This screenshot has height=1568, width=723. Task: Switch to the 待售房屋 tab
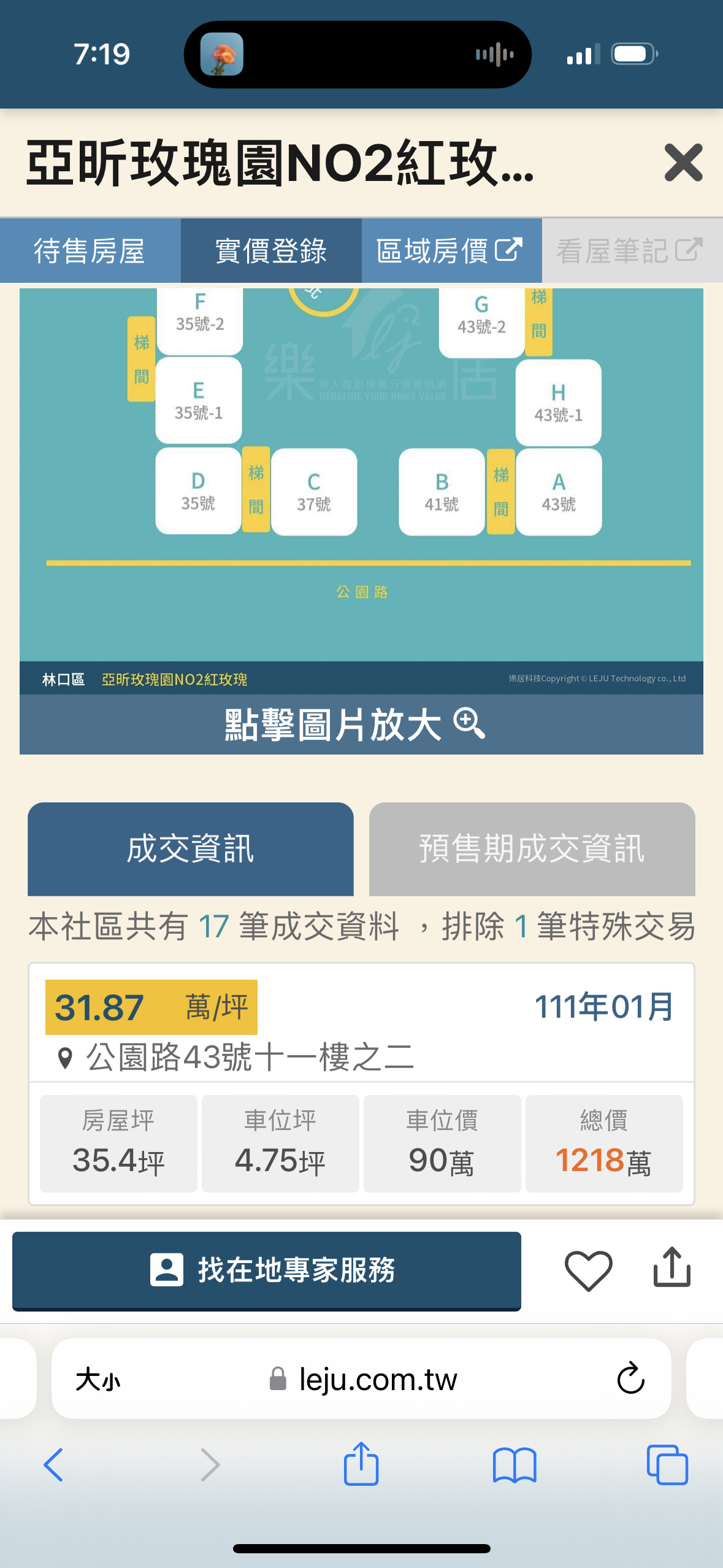click(x=90, y=251)
